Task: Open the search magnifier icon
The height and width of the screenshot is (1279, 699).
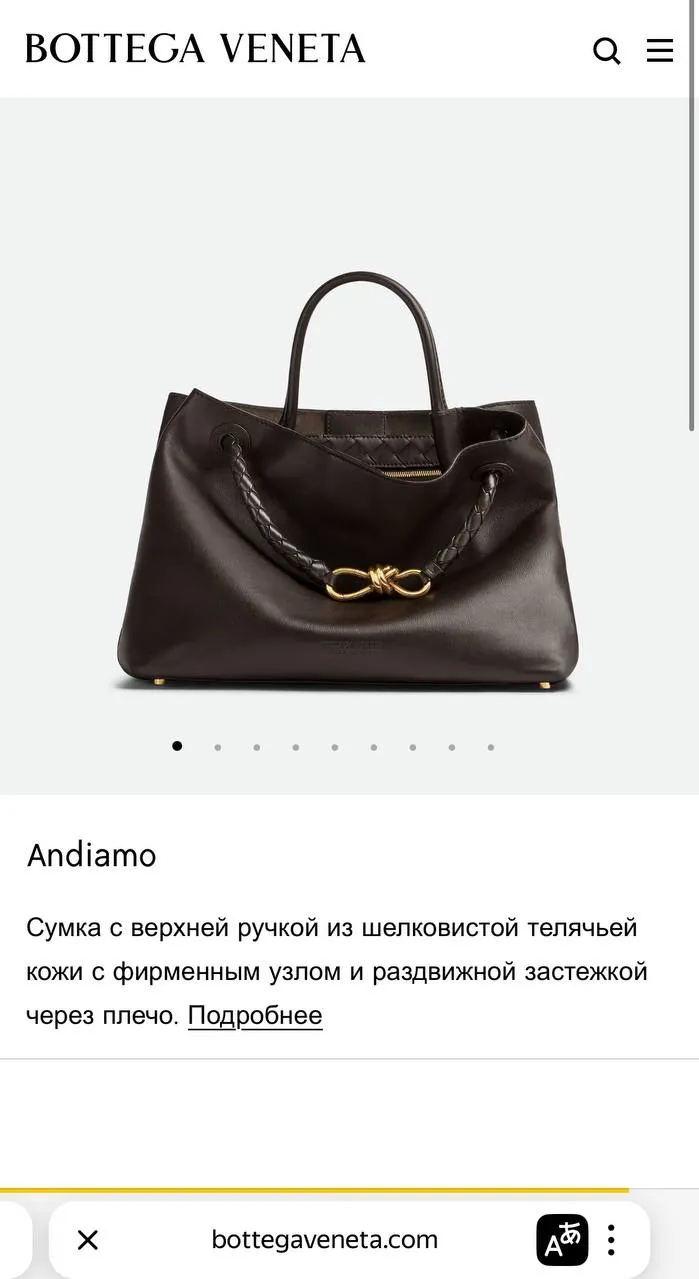Action: (606, 50)
